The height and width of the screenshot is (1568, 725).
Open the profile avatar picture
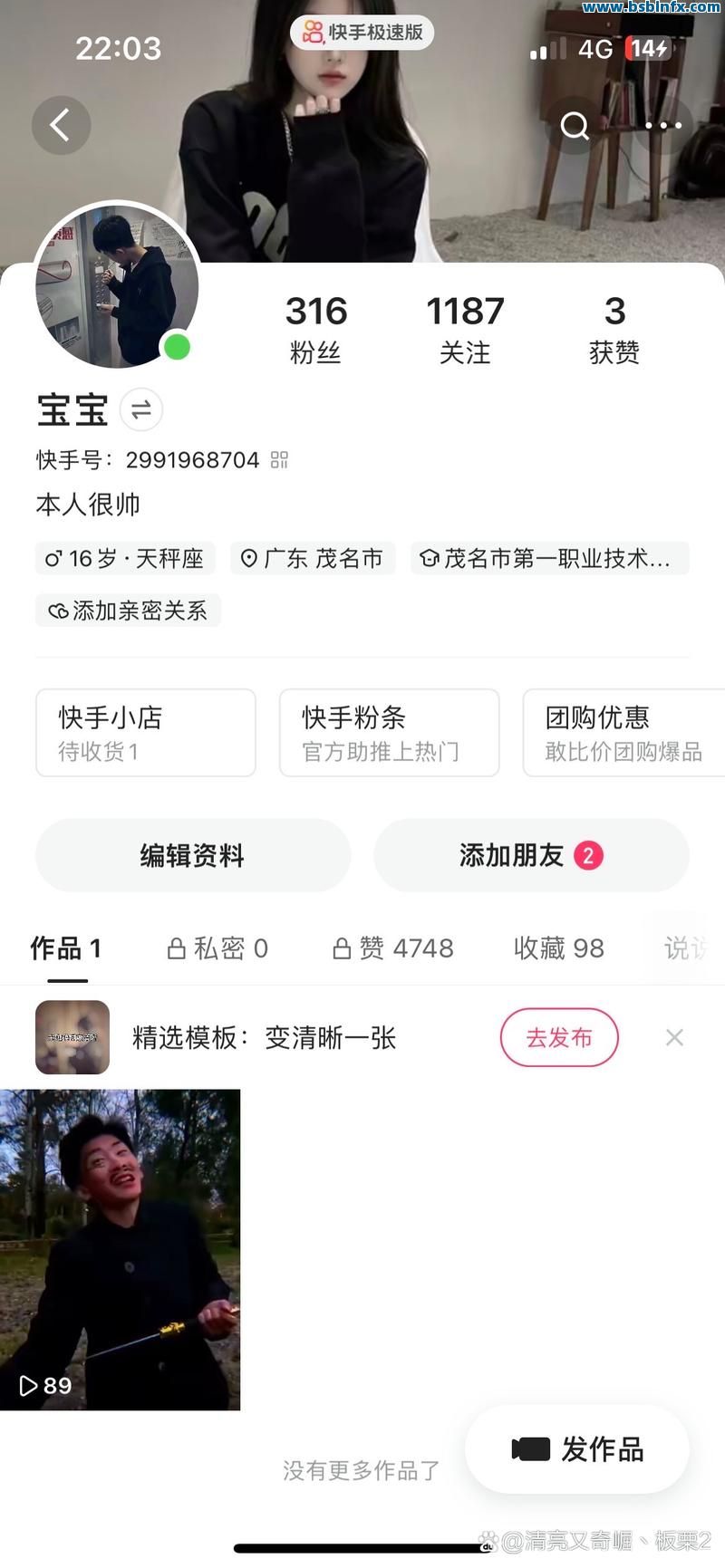pos(117,285)
